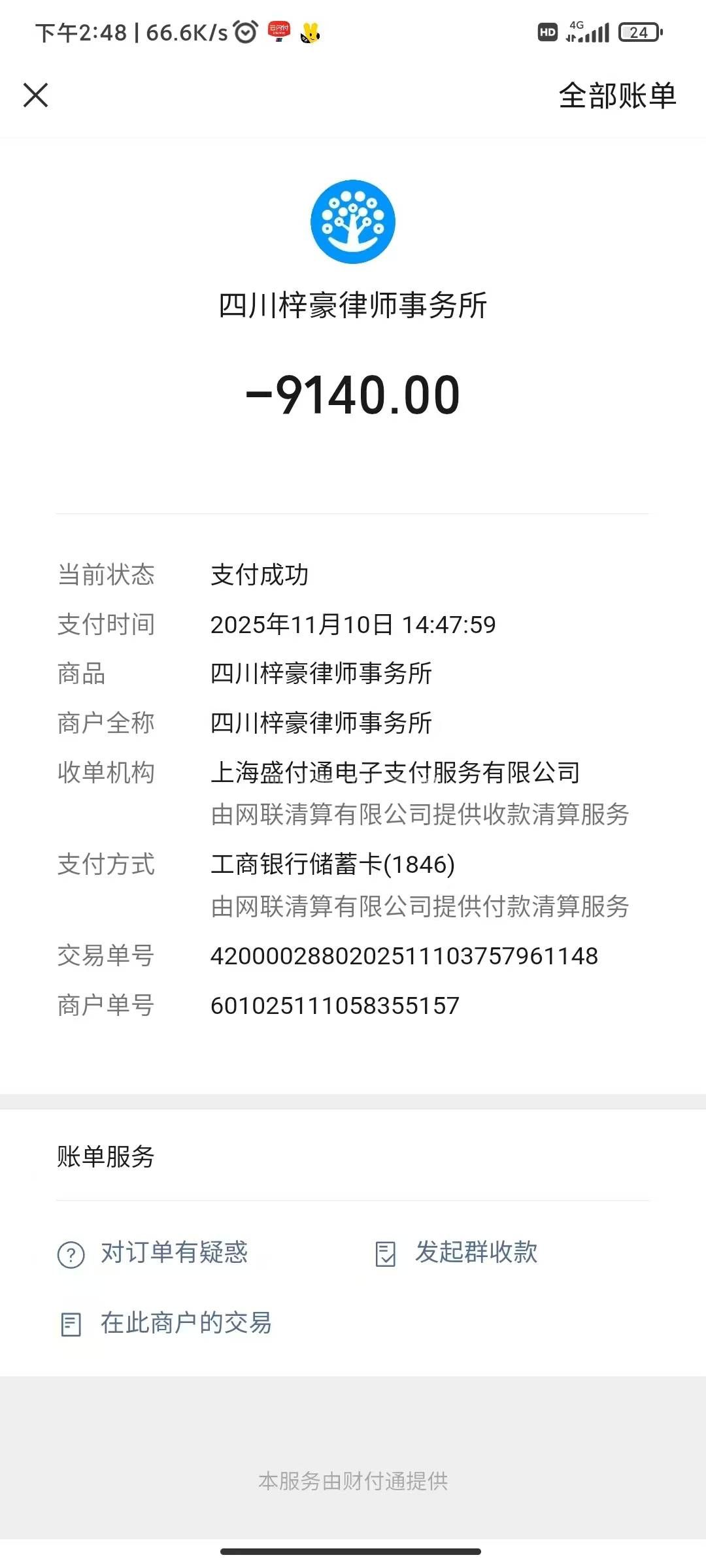The width and height of the screenshot is (706, 1568).
Task: Open 对订单有疑惑 order help
Action: (154, 1253)
